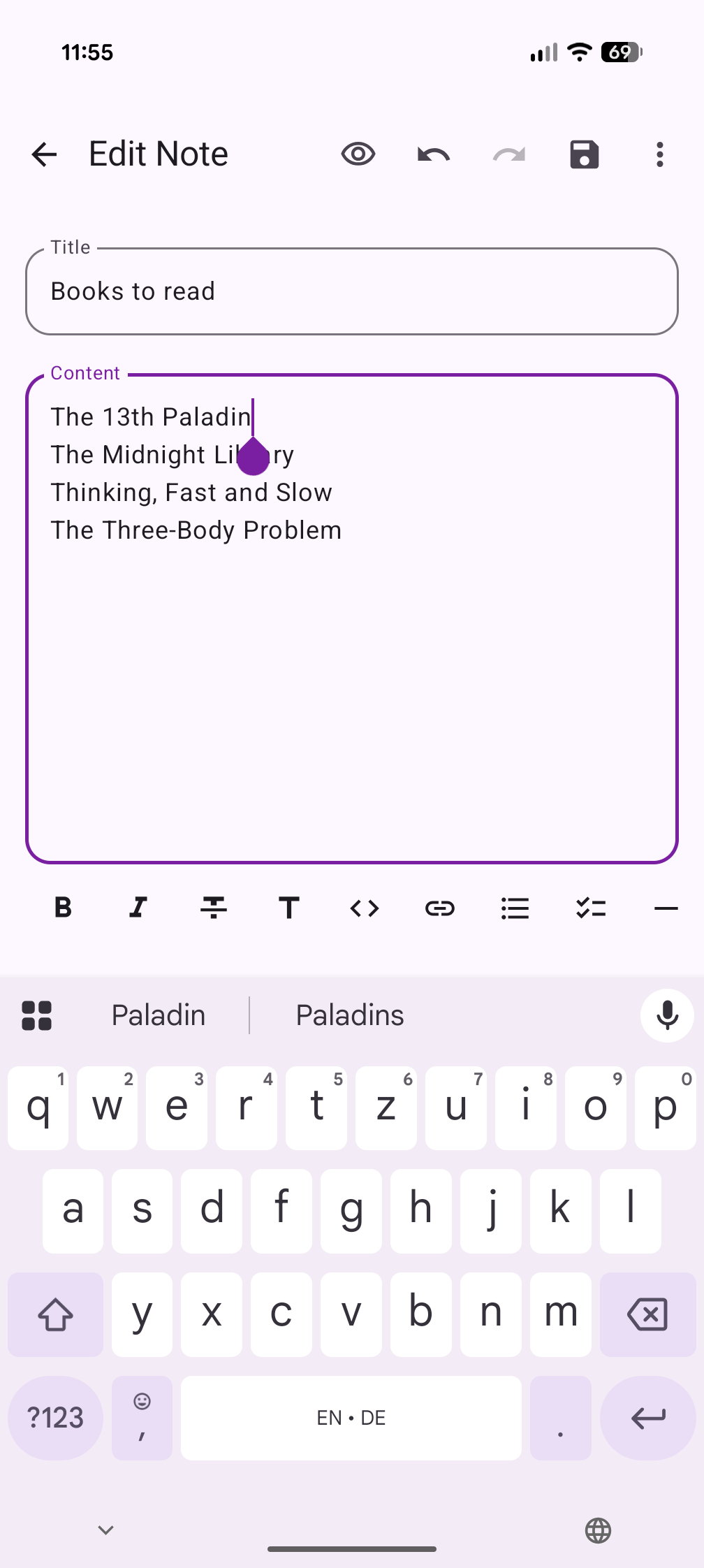The image size is (704, 1568).
Task: Apply bold formatting
Action: coord(63,908)
